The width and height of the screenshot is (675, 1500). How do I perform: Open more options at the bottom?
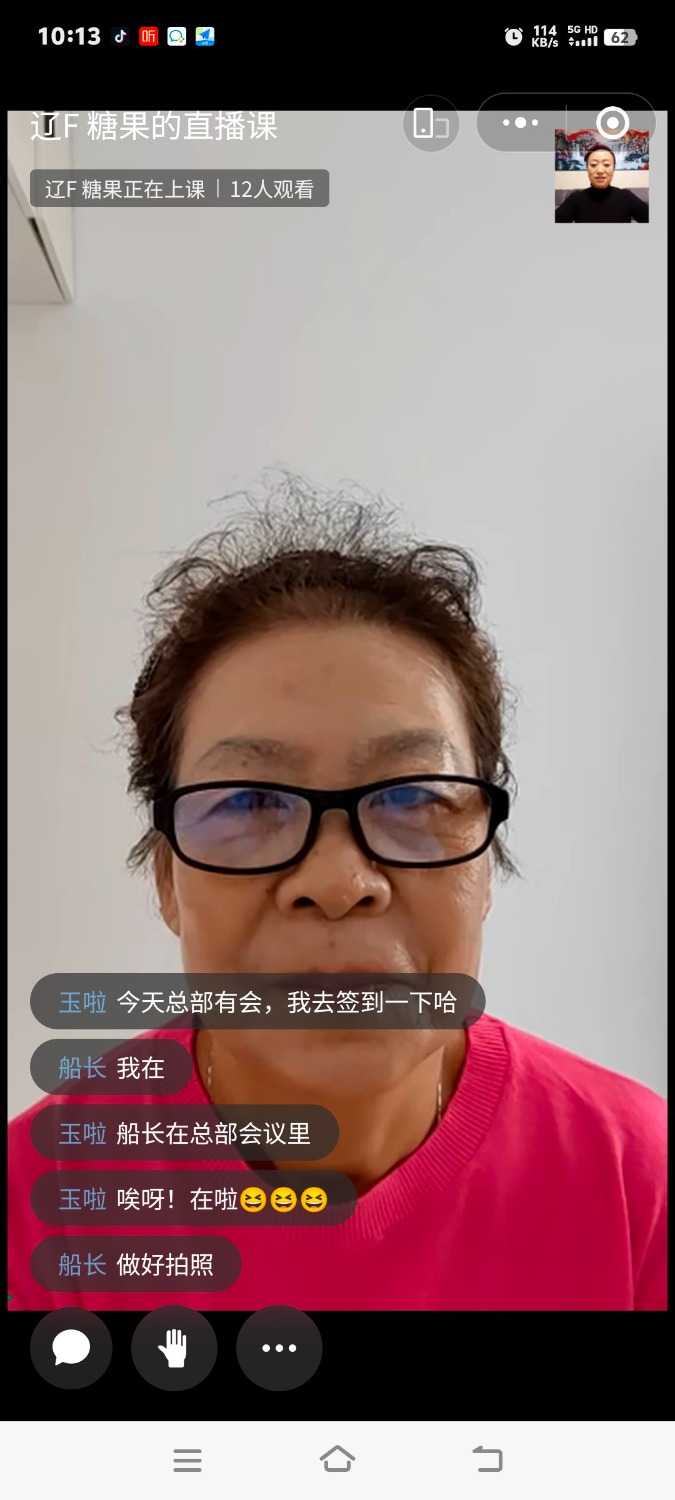[x=279, y=1348]
